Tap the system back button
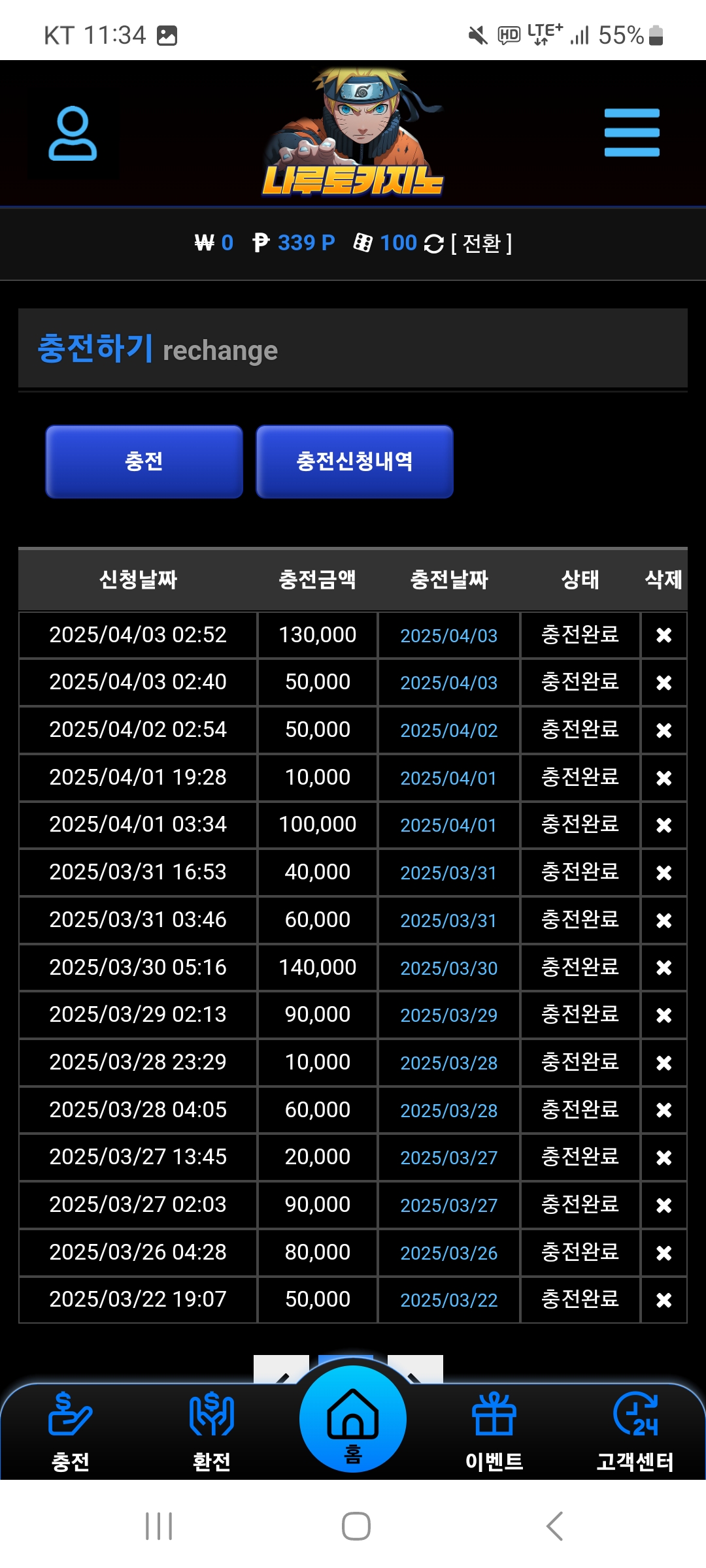This screenshot has width=706, height=1568. [x=554, y=1526]
